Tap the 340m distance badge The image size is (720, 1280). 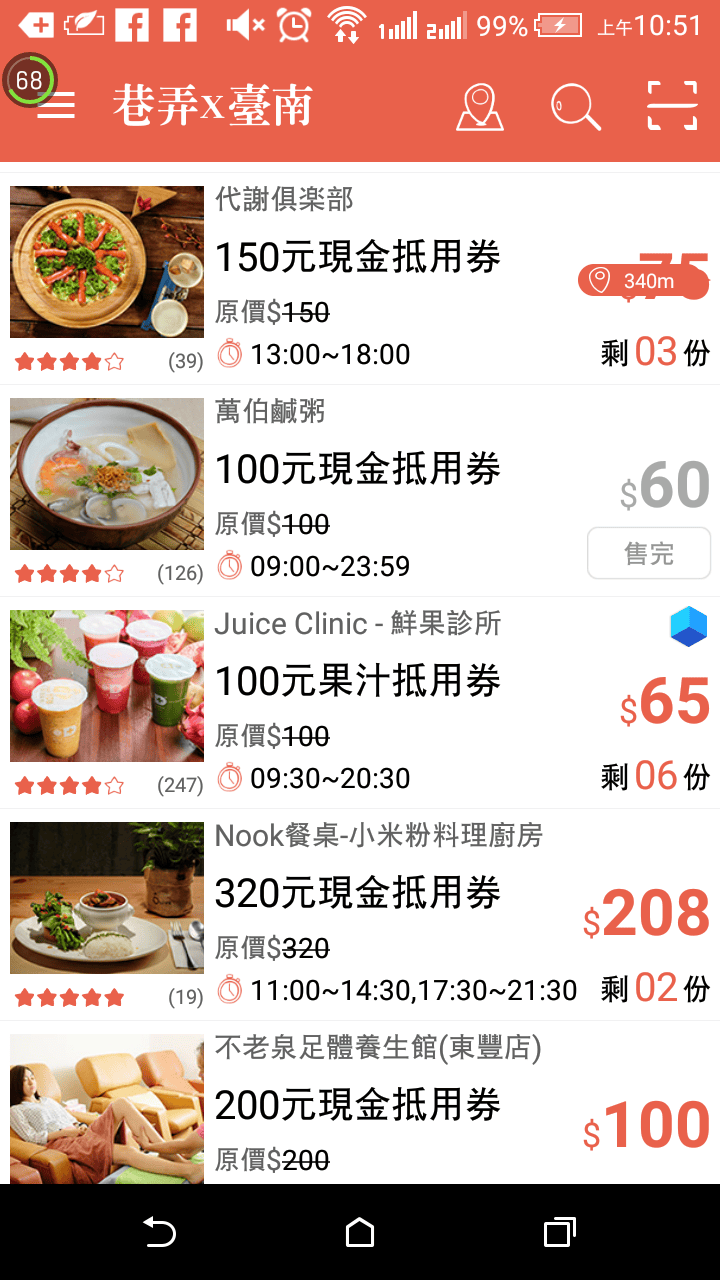(642, 281)
